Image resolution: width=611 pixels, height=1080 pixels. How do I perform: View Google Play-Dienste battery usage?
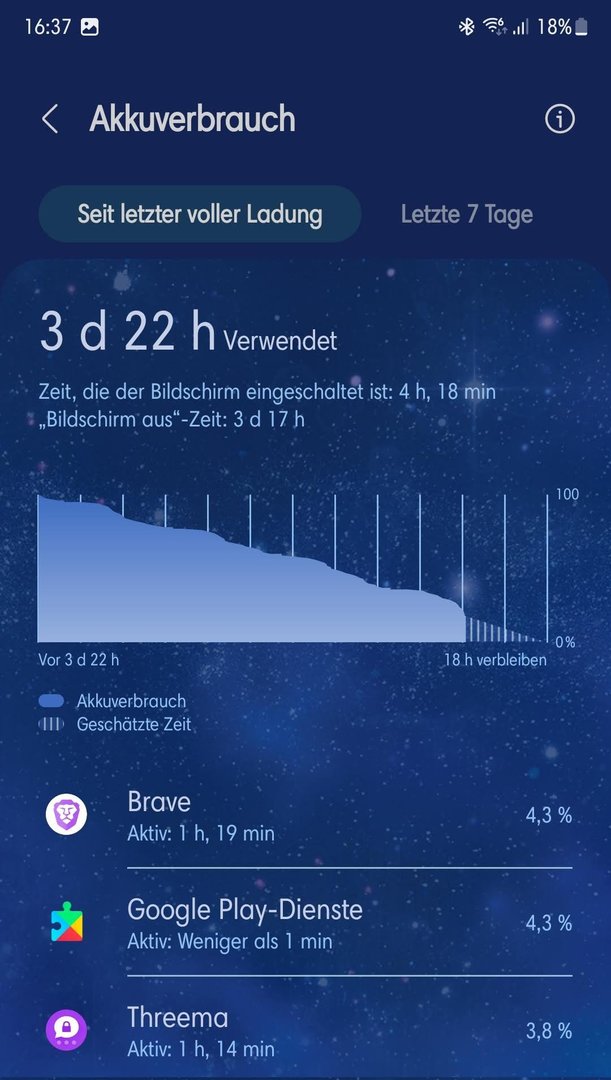310,923
